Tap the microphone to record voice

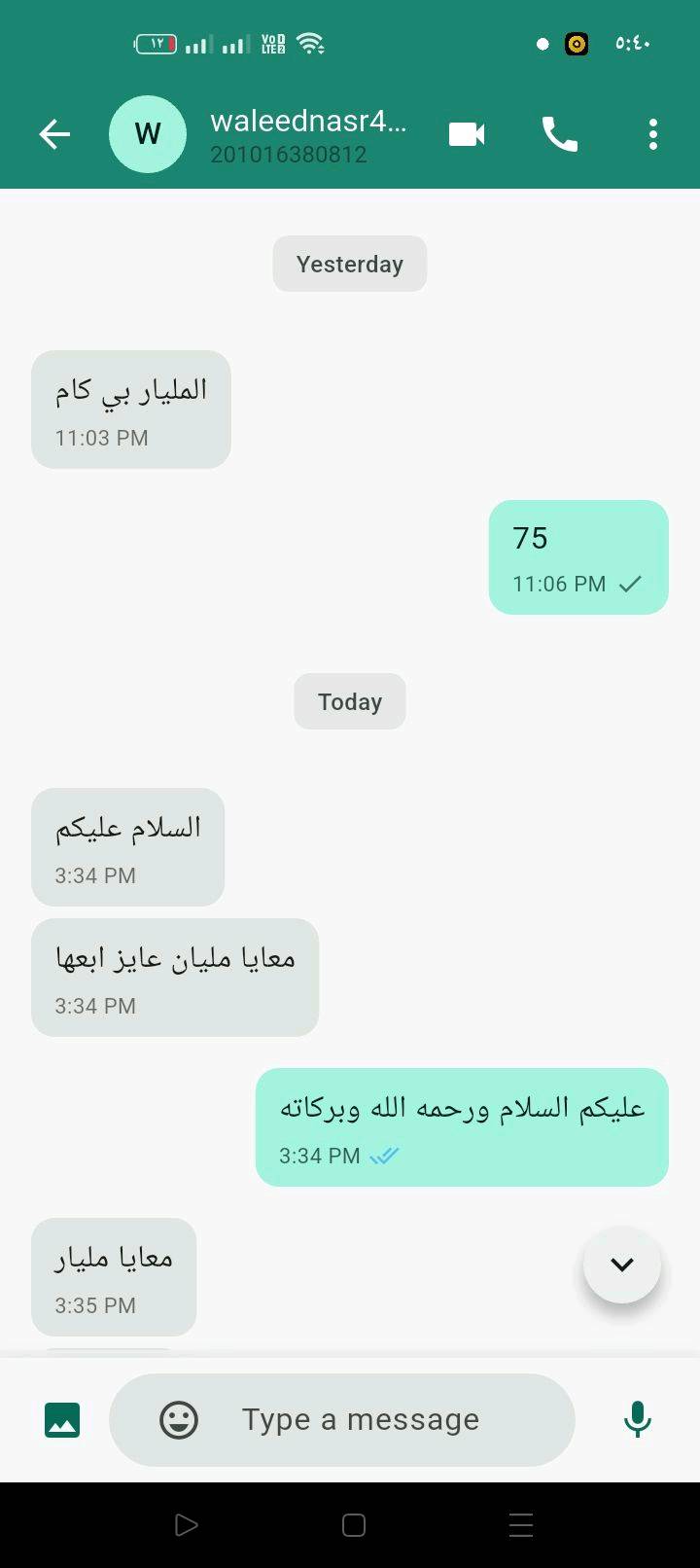638,1420
